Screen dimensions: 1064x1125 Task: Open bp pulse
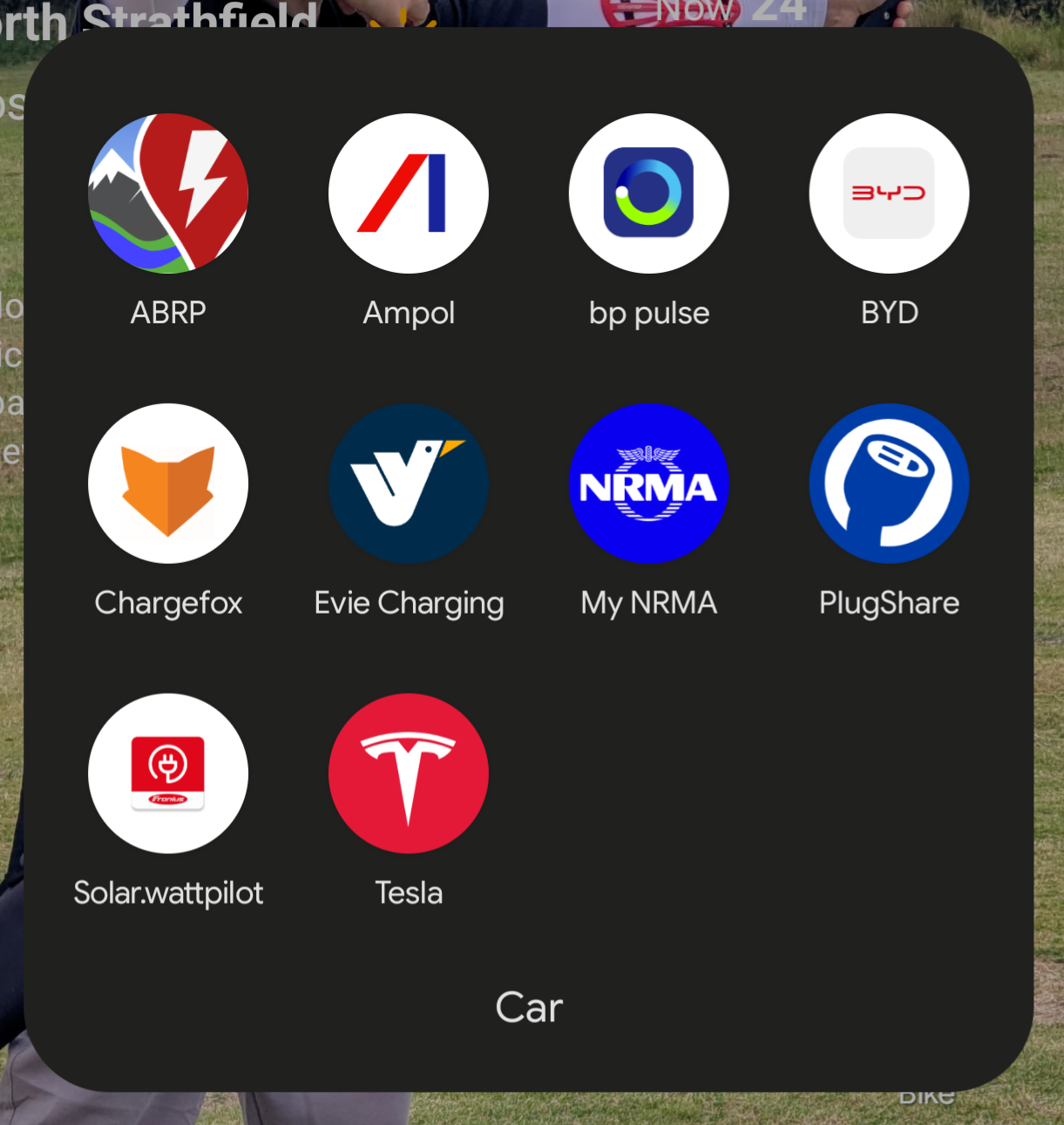(649, 193)
